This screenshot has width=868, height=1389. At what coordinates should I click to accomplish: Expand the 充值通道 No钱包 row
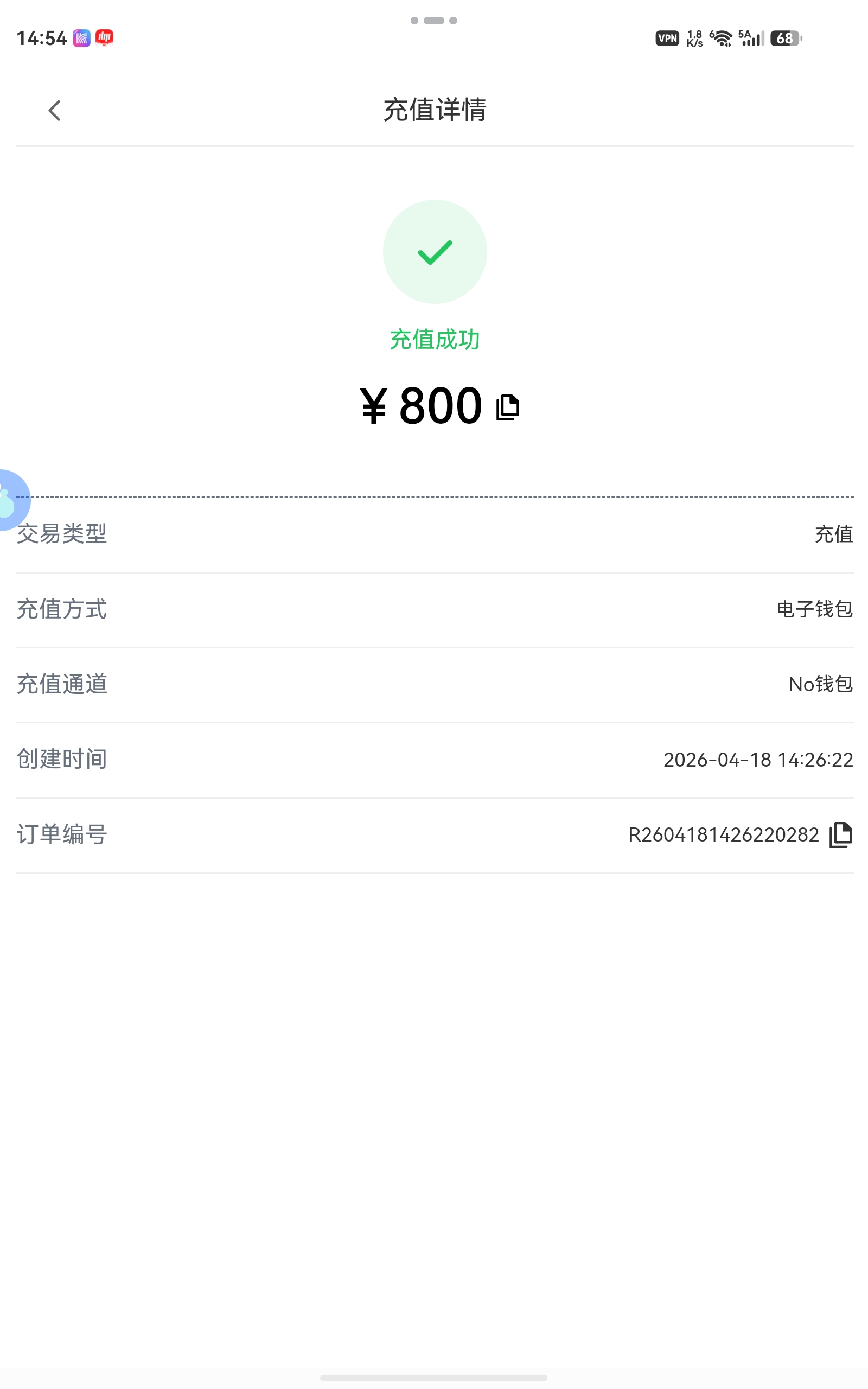coord(434,684)
